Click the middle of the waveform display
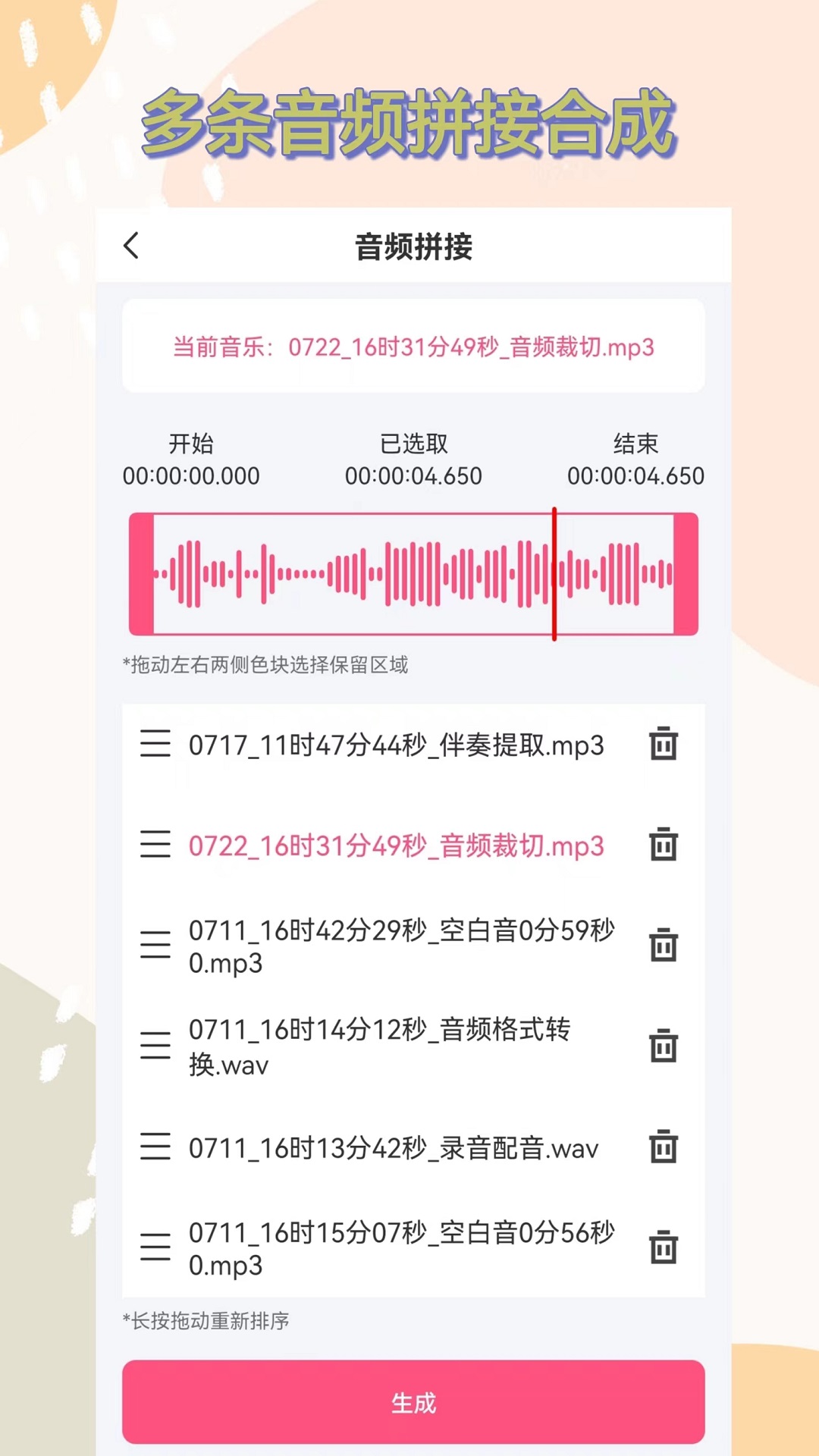The height and width of the screenshot is (1456, 819). click(413, 573)
